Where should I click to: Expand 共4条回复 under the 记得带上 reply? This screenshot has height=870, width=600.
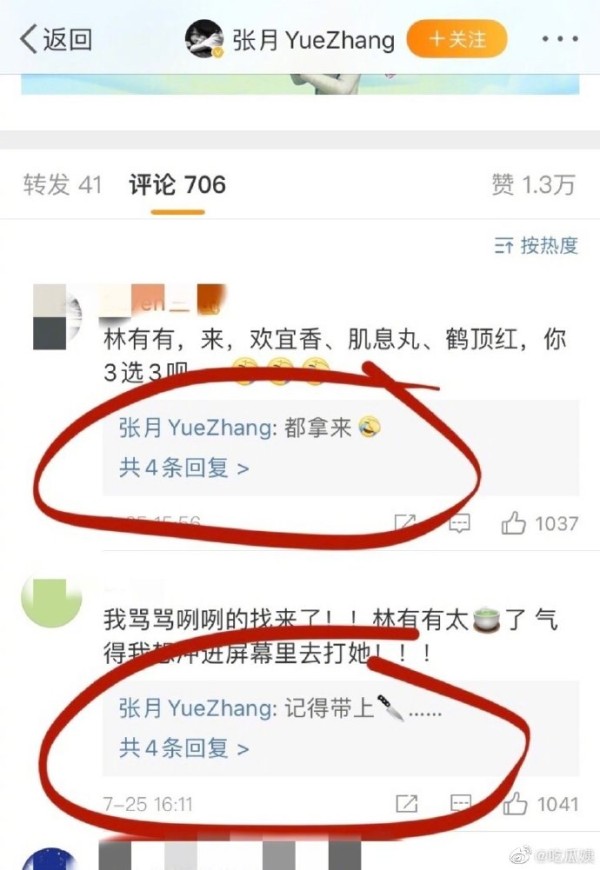pyautogui.click(x=184, y=747)
